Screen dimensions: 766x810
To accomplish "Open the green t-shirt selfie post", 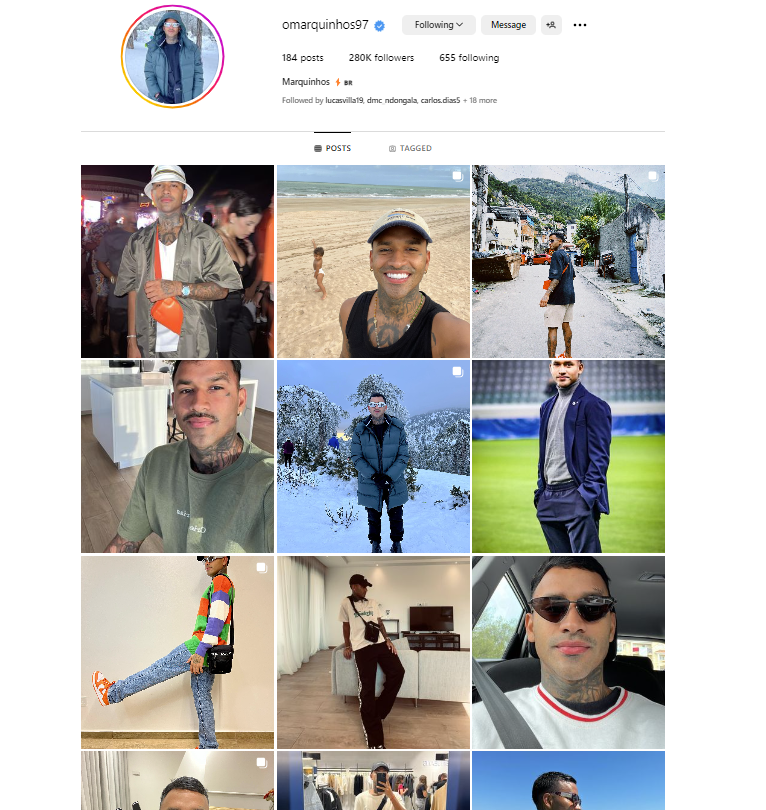I will [177, 456].
